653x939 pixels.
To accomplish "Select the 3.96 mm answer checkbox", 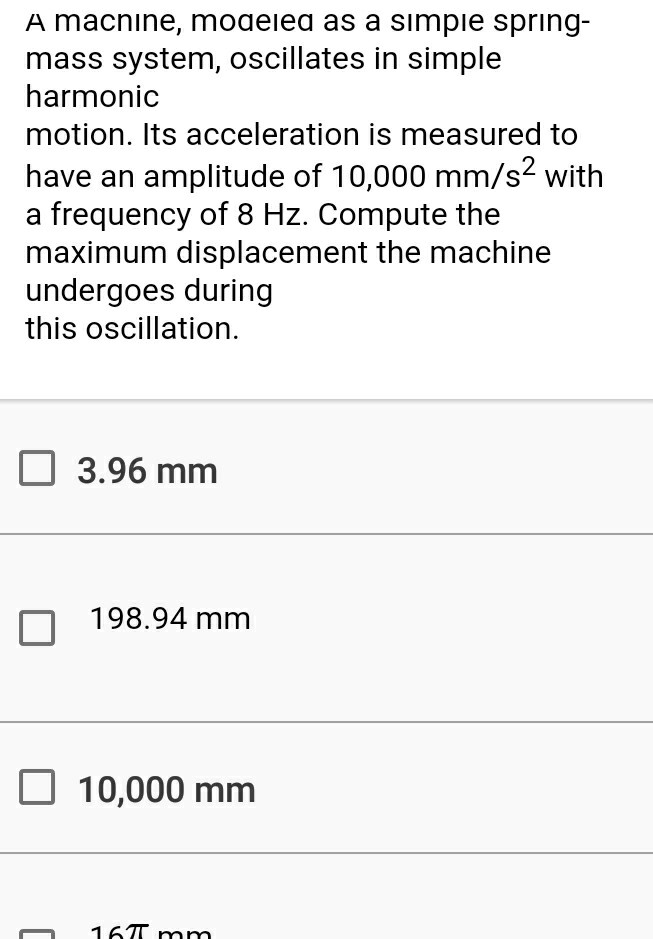I will [37, 469].
